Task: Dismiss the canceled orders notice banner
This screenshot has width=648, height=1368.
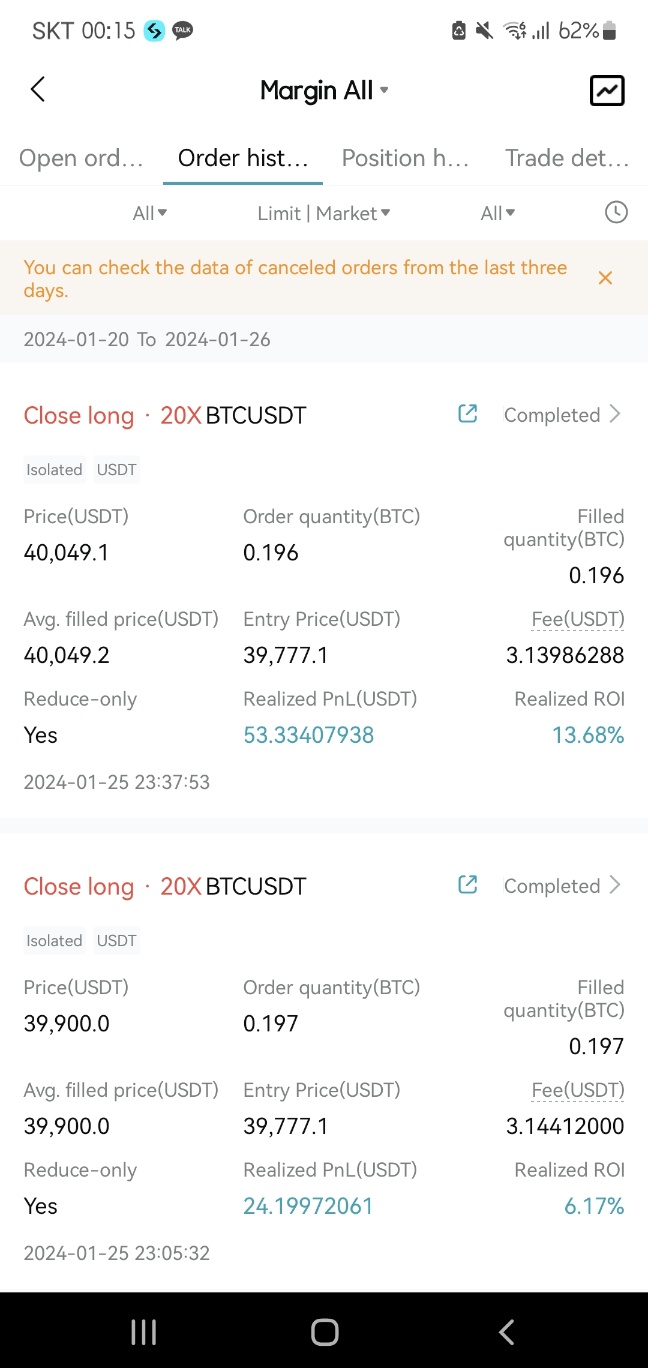Action: pos(605,278)
